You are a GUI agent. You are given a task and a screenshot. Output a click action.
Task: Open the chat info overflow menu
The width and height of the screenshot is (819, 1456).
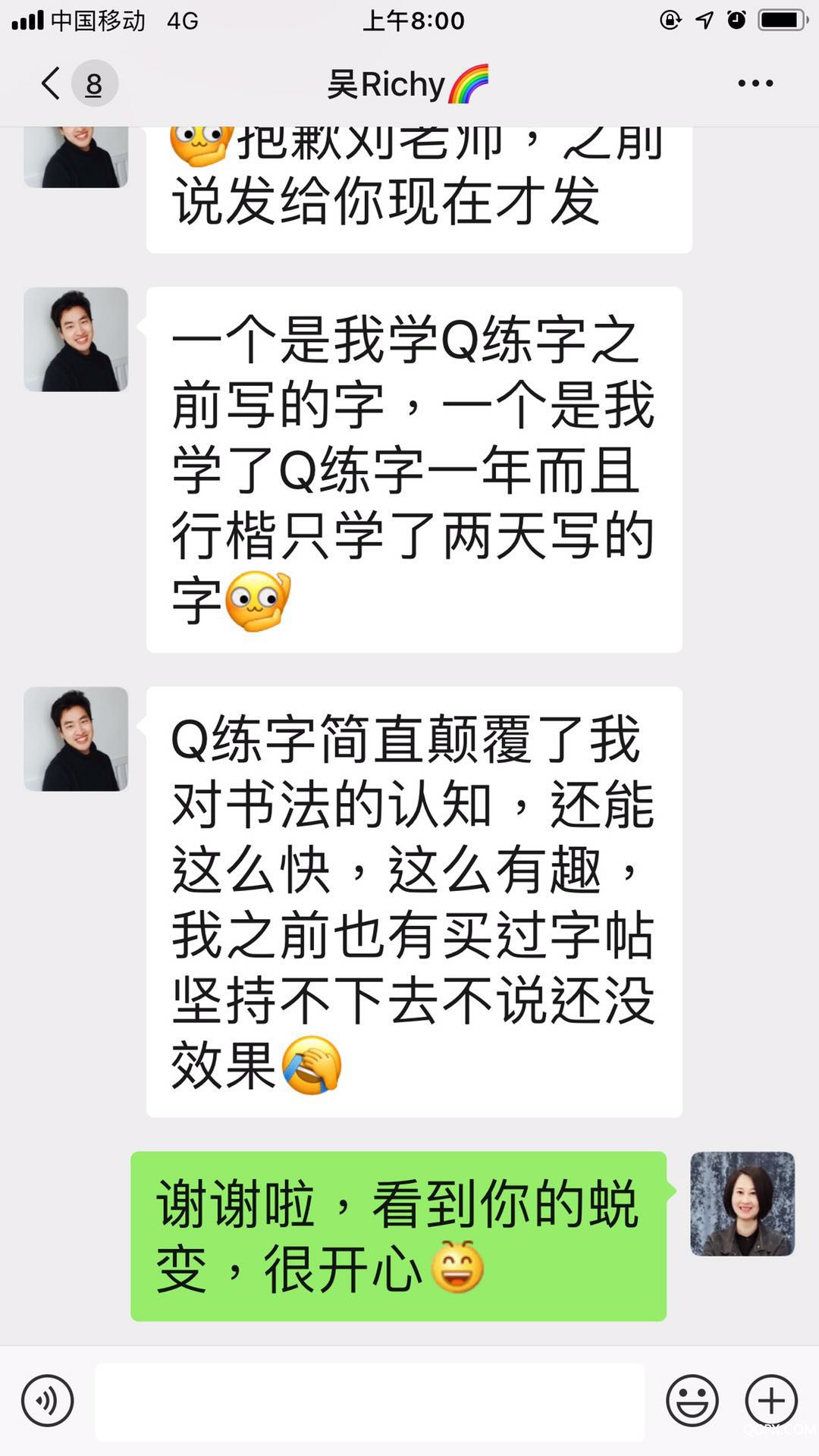755,83
